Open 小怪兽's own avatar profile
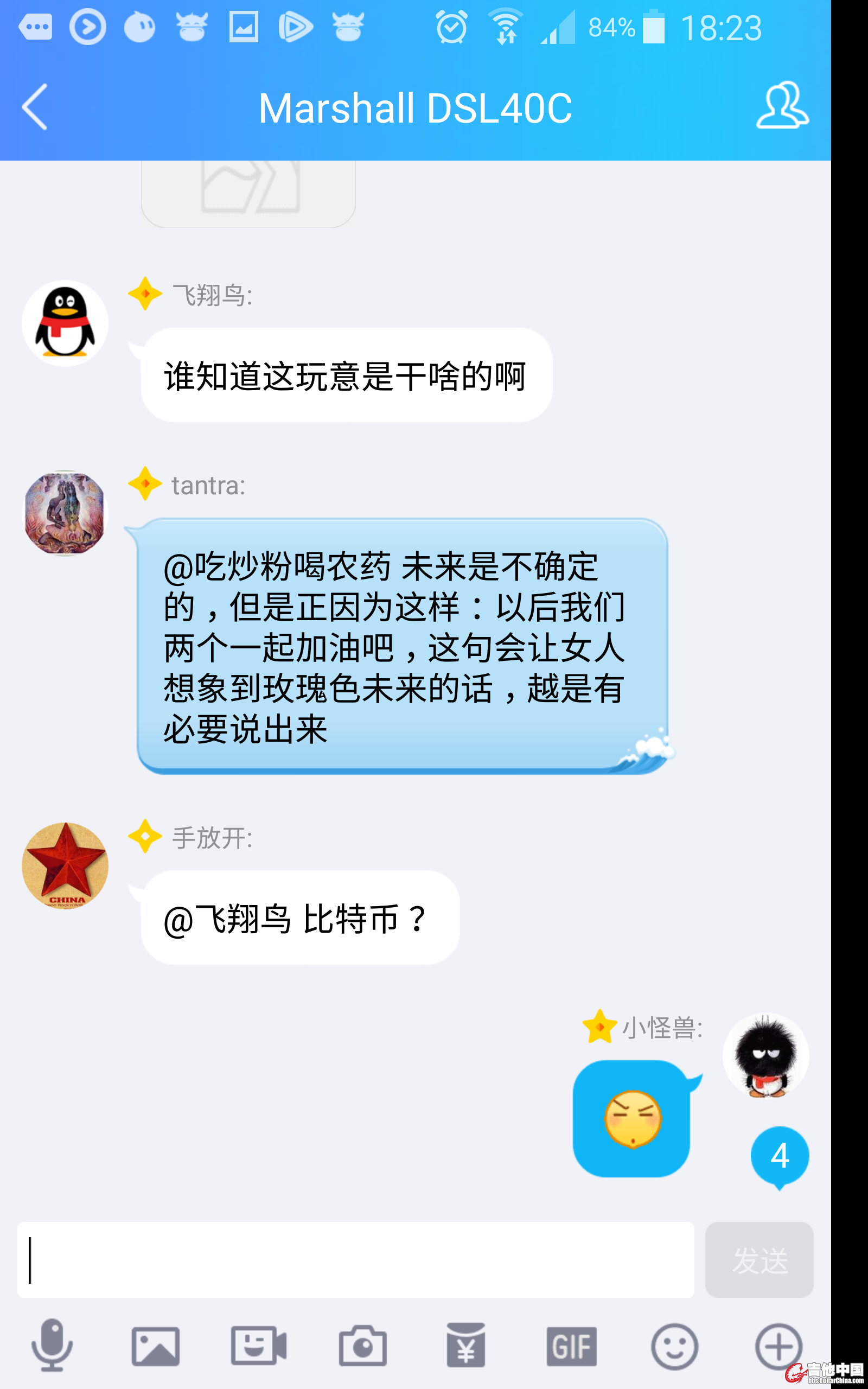This screenshot has height=1389, width=868. (765, 1056)
